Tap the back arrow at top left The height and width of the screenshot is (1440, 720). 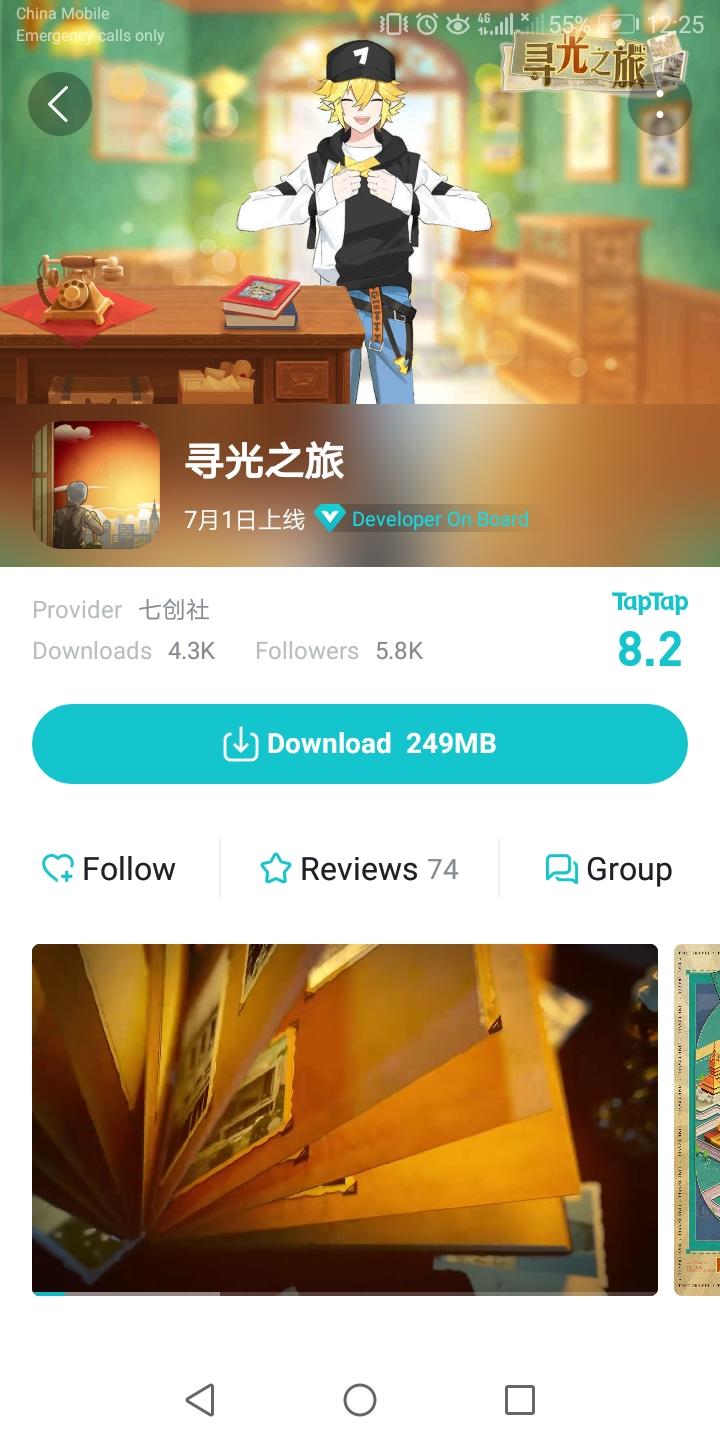60,103
